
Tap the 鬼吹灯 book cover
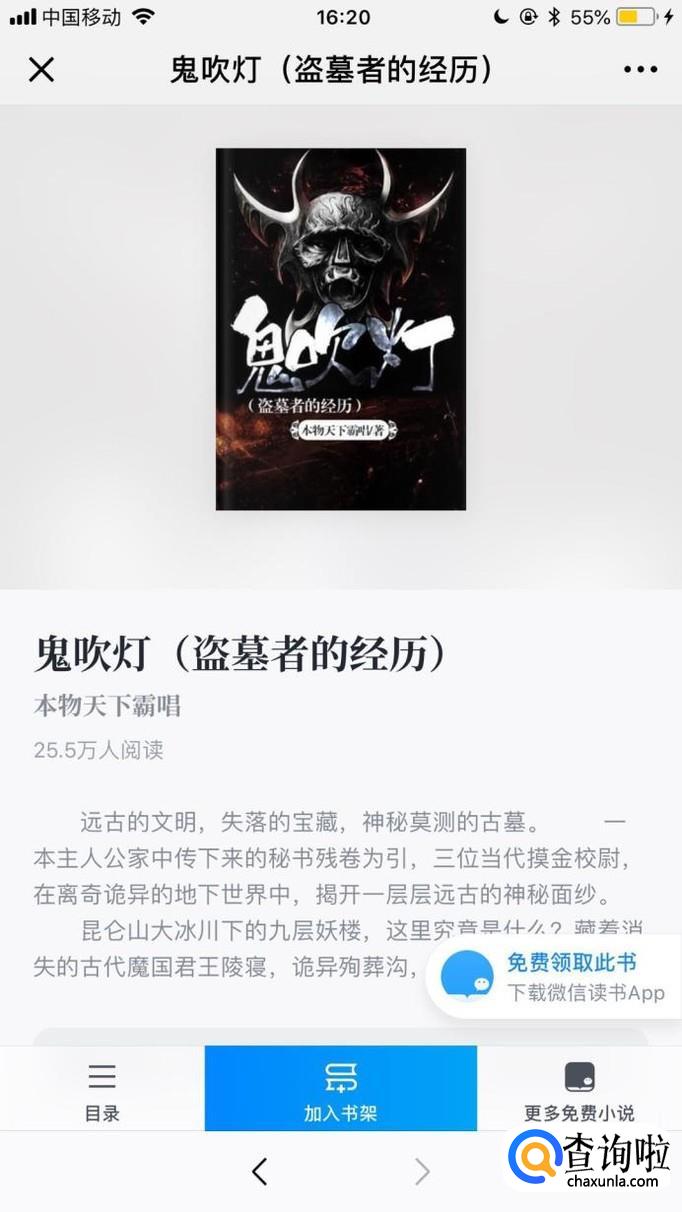pos(341,329)
